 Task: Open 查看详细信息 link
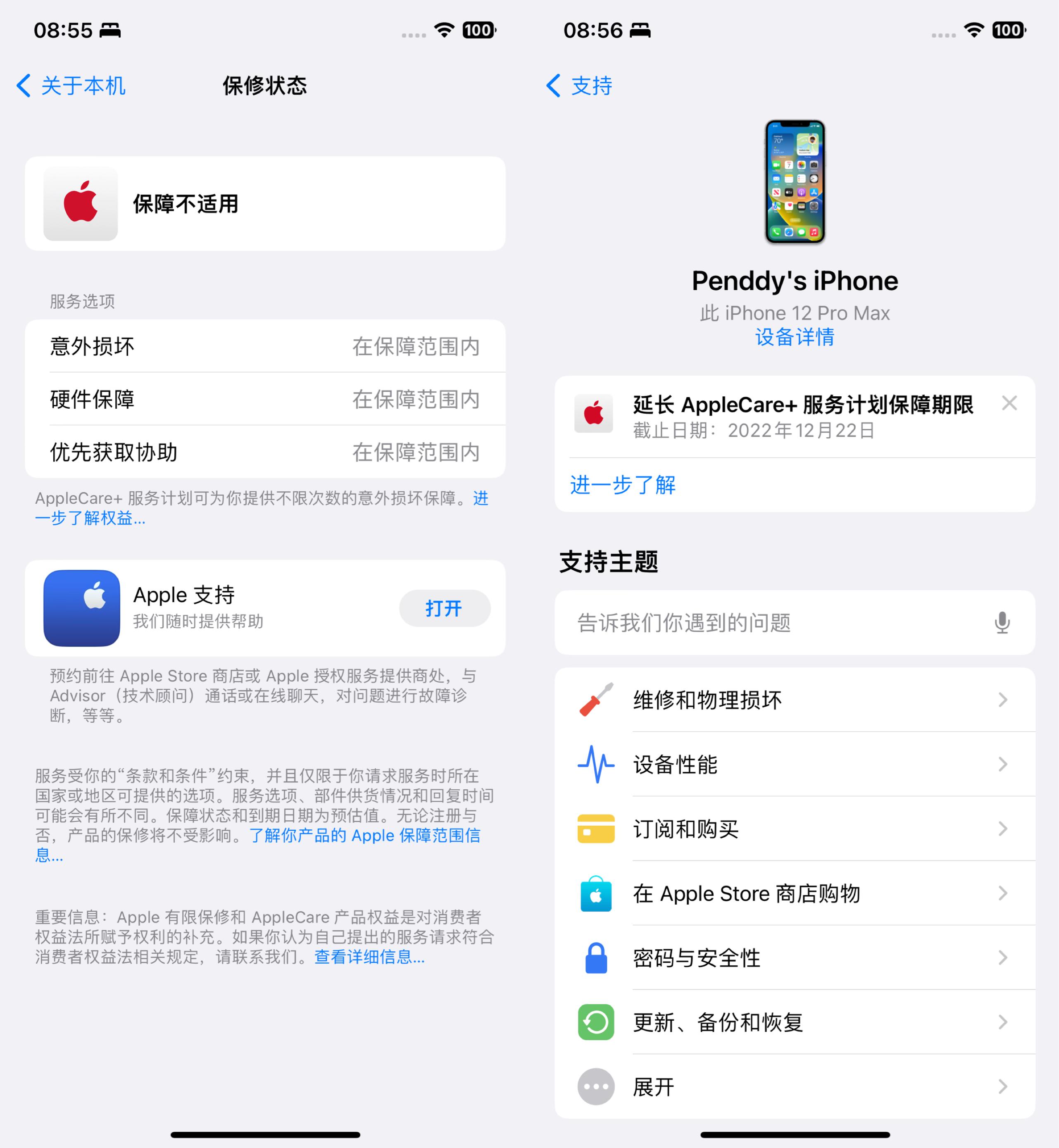pyautogui.click(x=369, y=957)
